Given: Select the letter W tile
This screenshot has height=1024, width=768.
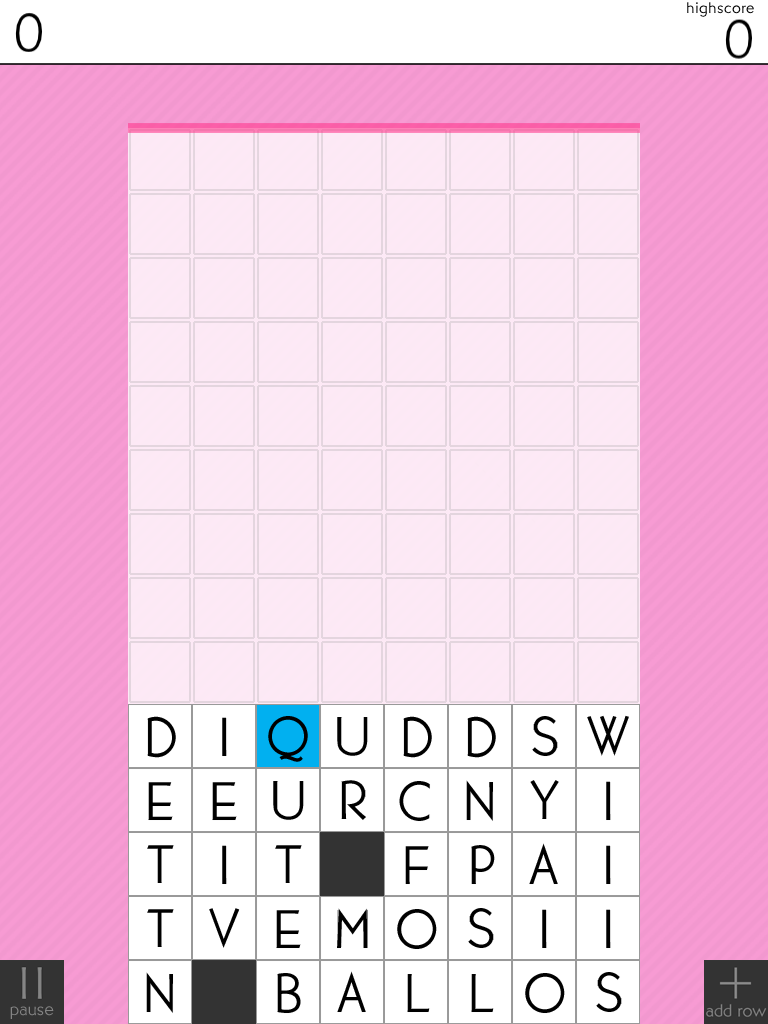Looking at the screenshot, I should [x=608, y=737].
